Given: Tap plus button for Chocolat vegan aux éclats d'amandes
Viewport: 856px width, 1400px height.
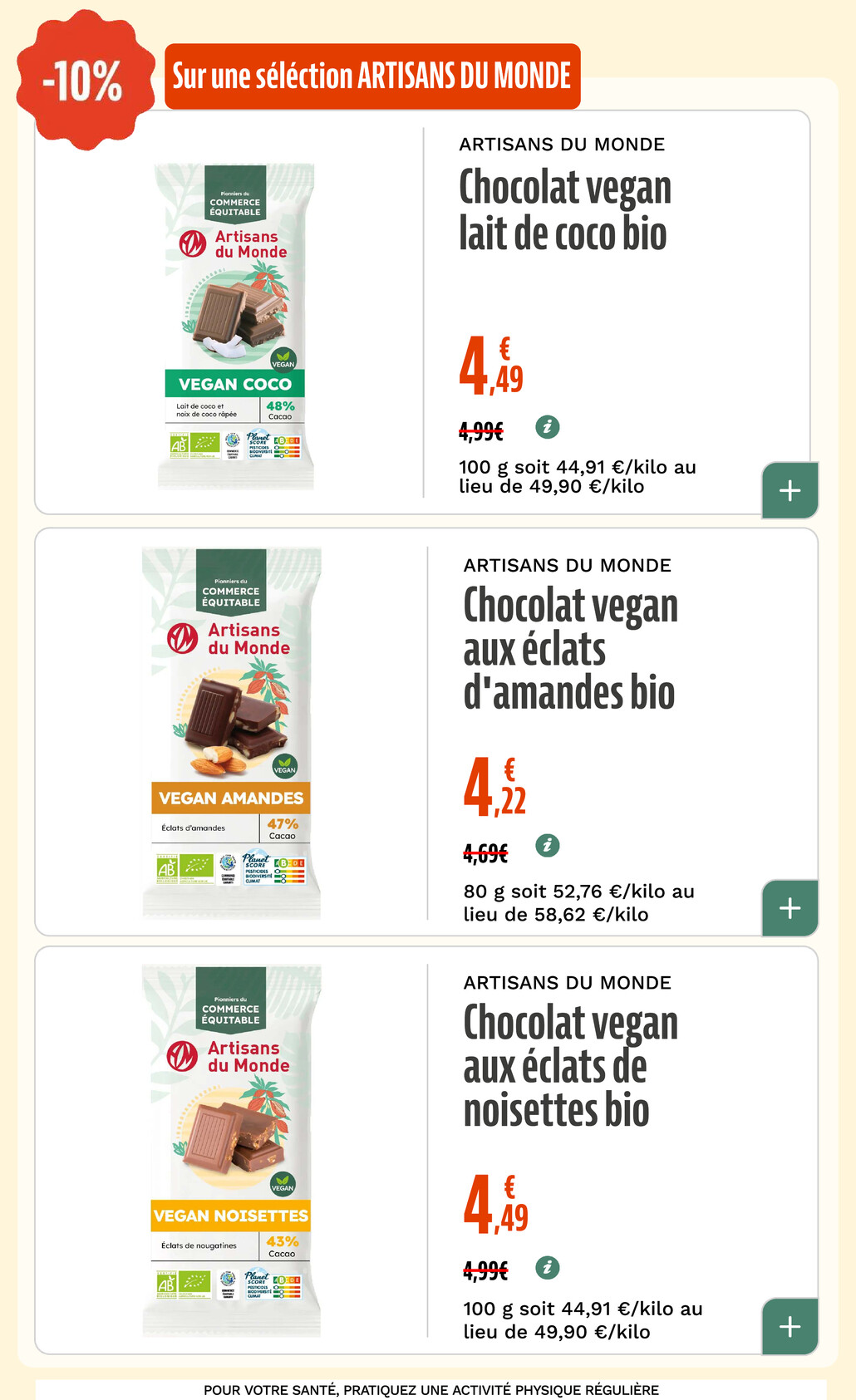Looking at the screenshot, I should (790, 908).
